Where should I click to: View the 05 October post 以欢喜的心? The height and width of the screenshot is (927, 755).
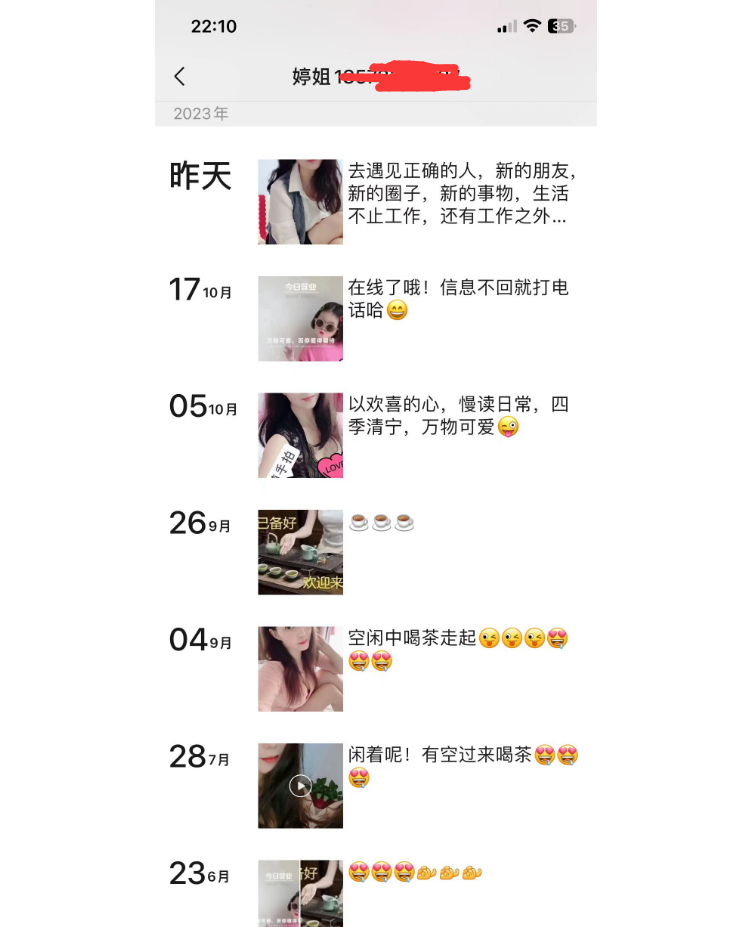[300, 435]
